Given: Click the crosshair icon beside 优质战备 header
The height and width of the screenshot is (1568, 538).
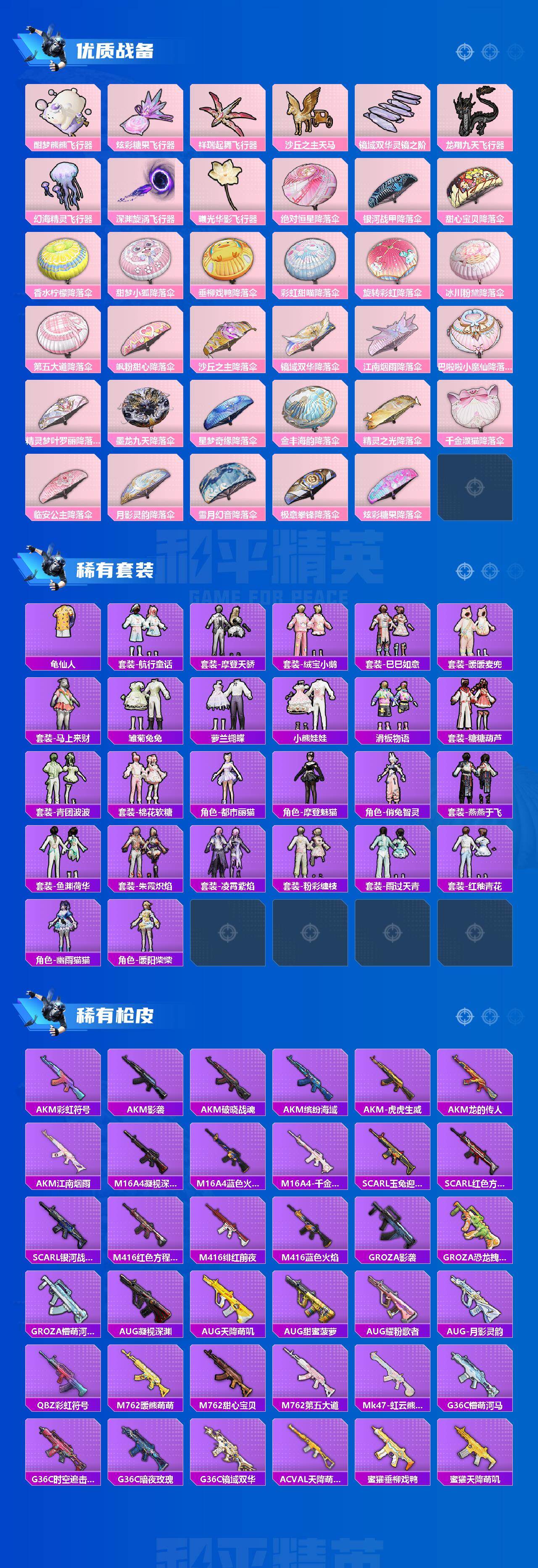Looking at the screenshot, I should click(x=464, y=52).
